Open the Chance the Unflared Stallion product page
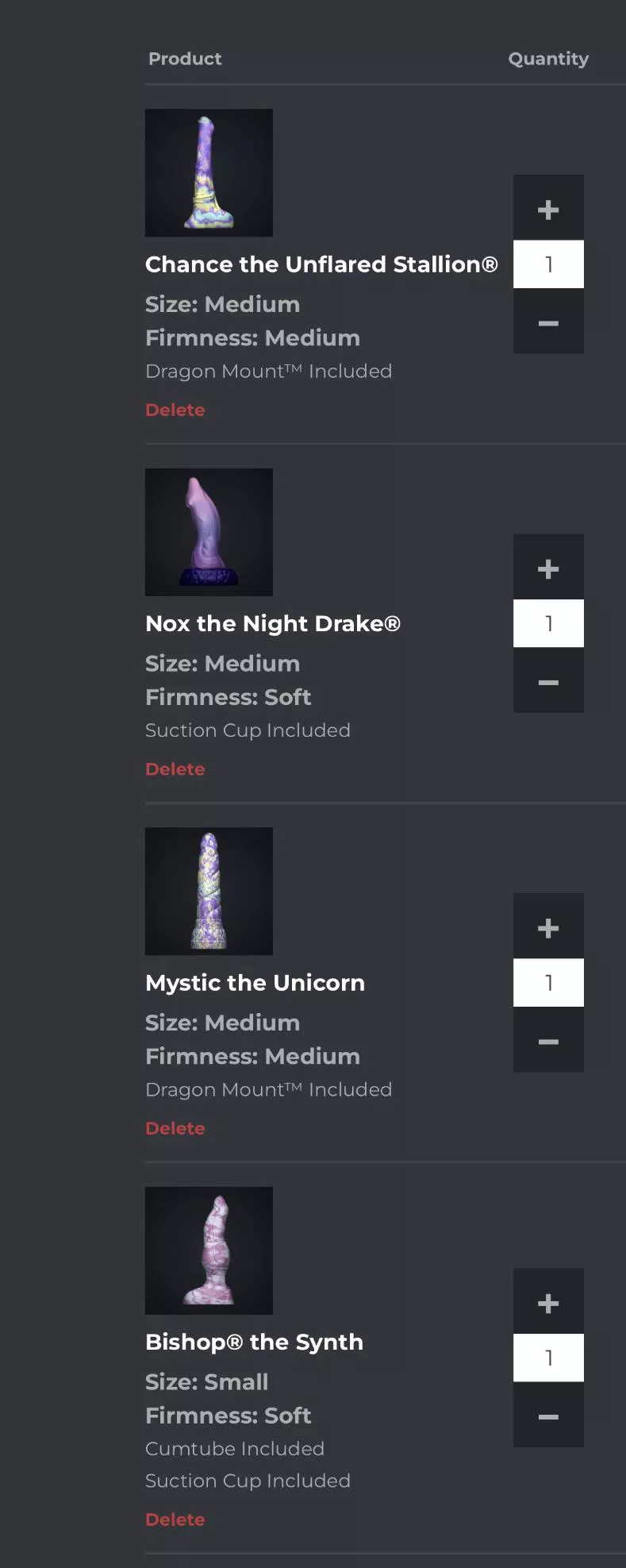Image resolution: width=626 pixels, height=1568 pixels. [321, 264]
